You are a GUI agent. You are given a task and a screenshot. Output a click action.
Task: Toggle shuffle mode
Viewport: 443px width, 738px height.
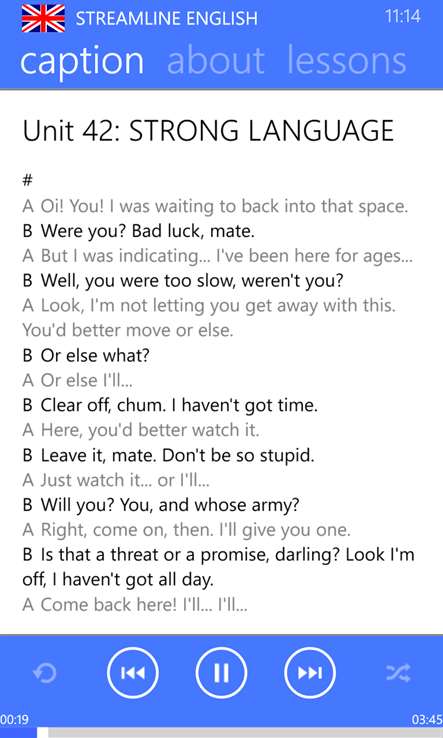[x=398, y=673]
